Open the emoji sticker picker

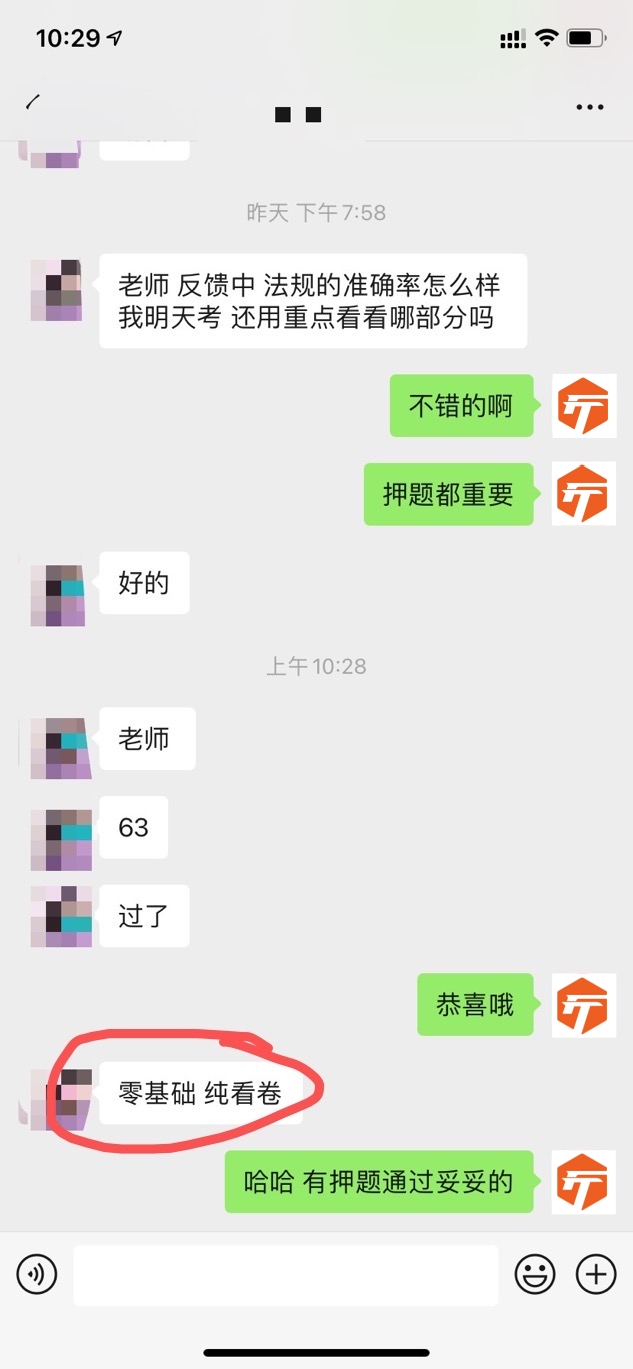point(535,1274)
